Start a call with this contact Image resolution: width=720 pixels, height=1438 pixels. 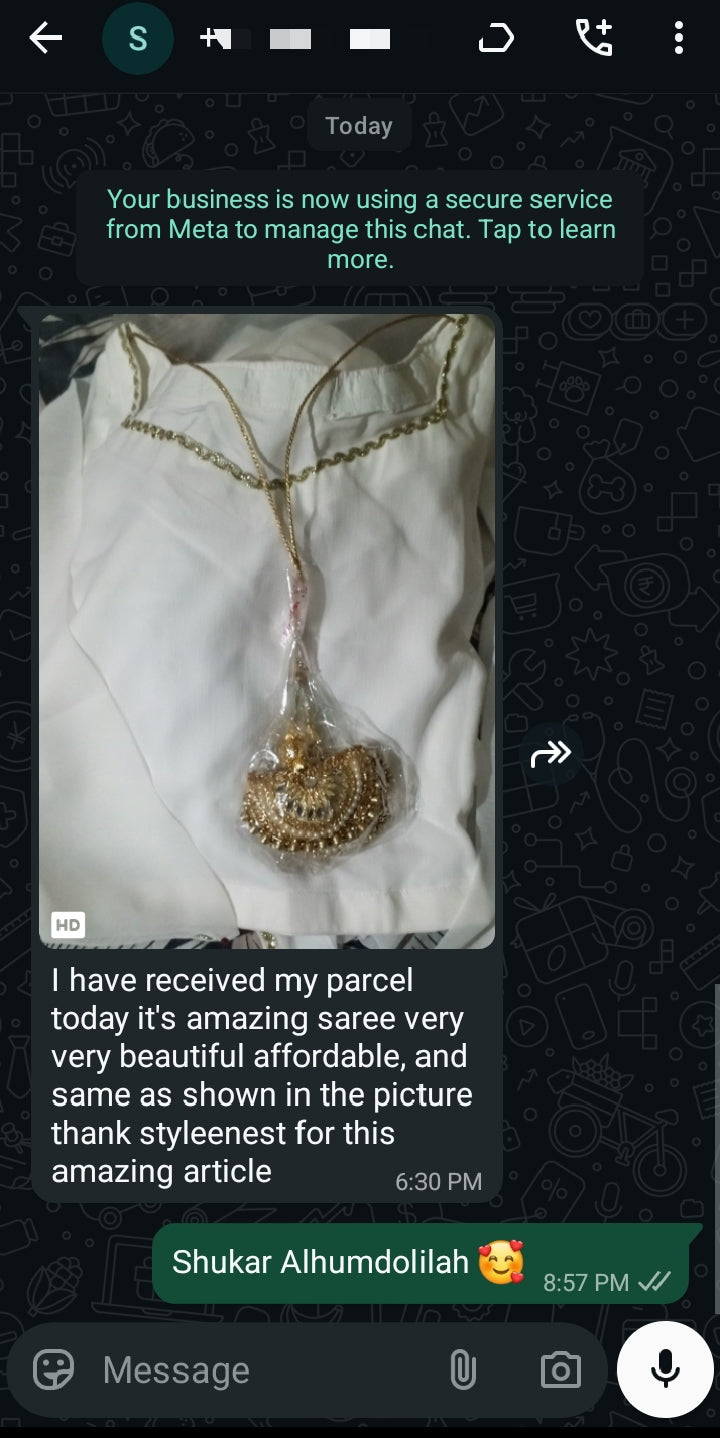(593, 39)
